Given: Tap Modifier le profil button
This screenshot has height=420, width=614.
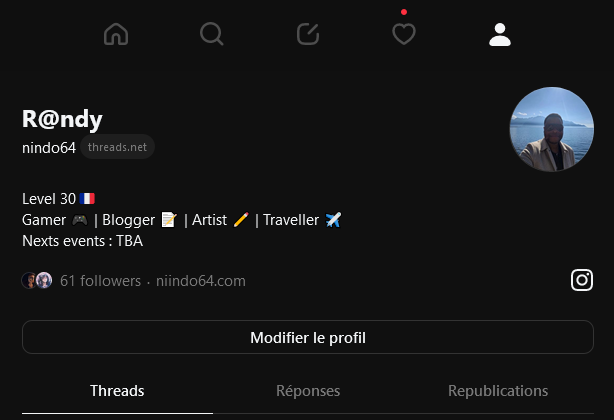Looking at the screenshot, I should (308, 338).
